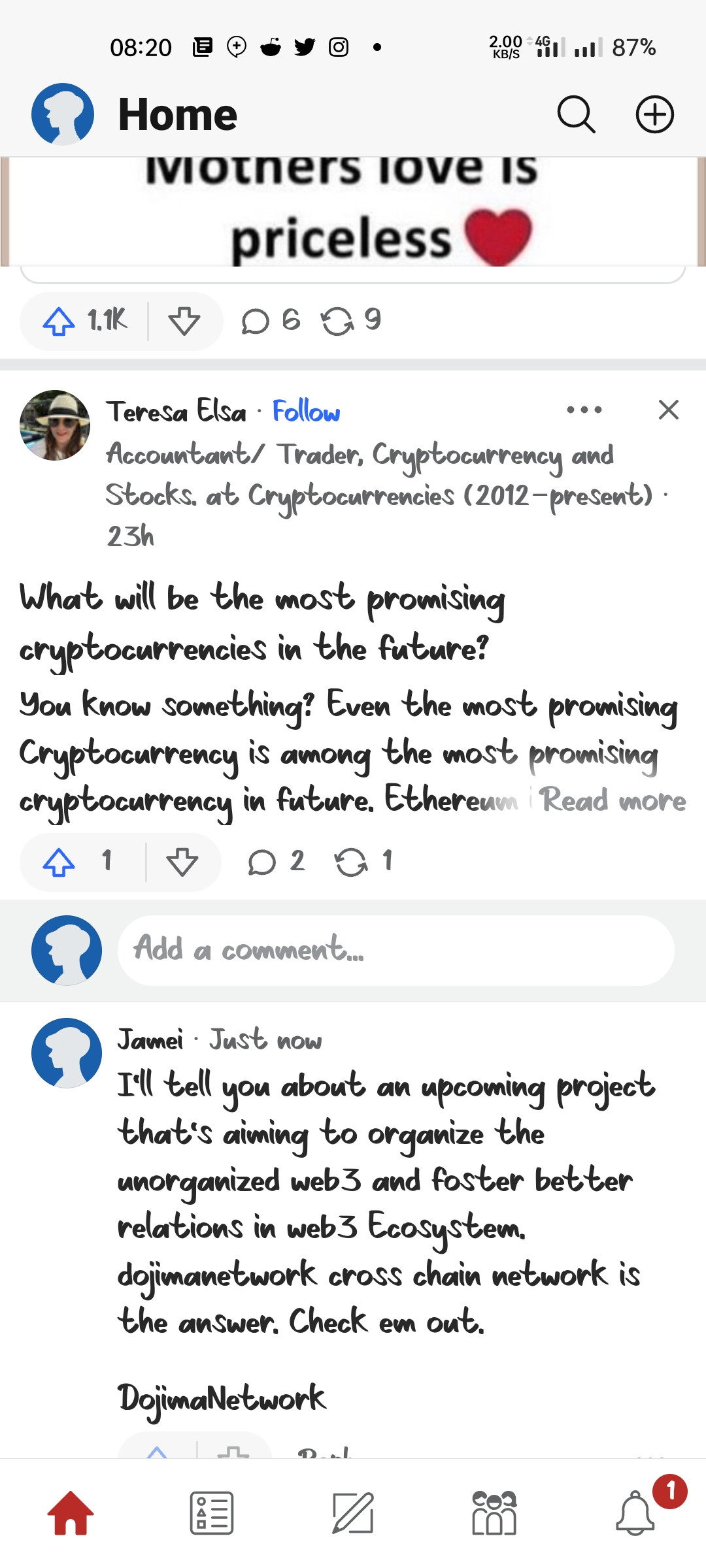Open comments on the priceless post
Image resolution: width=706 pixels, height=1568 pixels.
(256, 321)
